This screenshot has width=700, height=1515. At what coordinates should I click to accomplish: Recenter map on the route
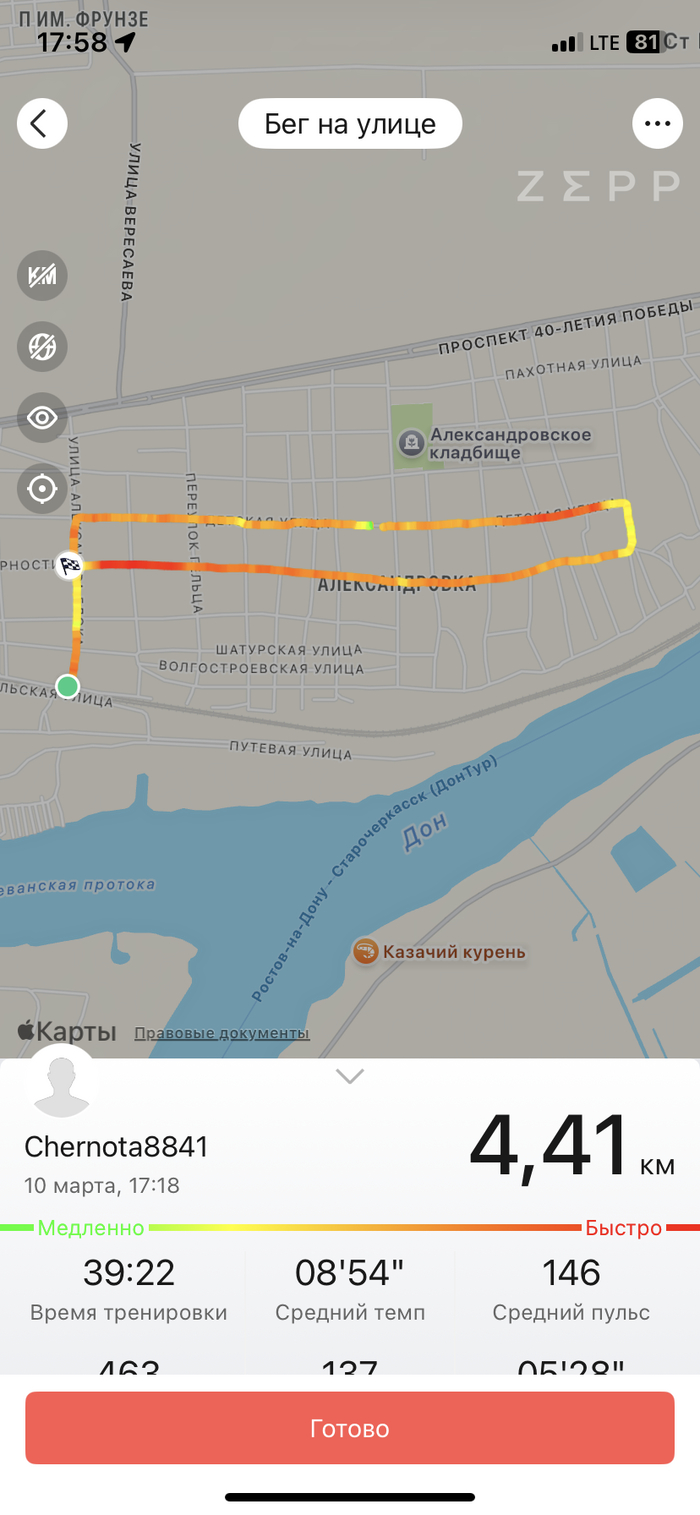42,489
